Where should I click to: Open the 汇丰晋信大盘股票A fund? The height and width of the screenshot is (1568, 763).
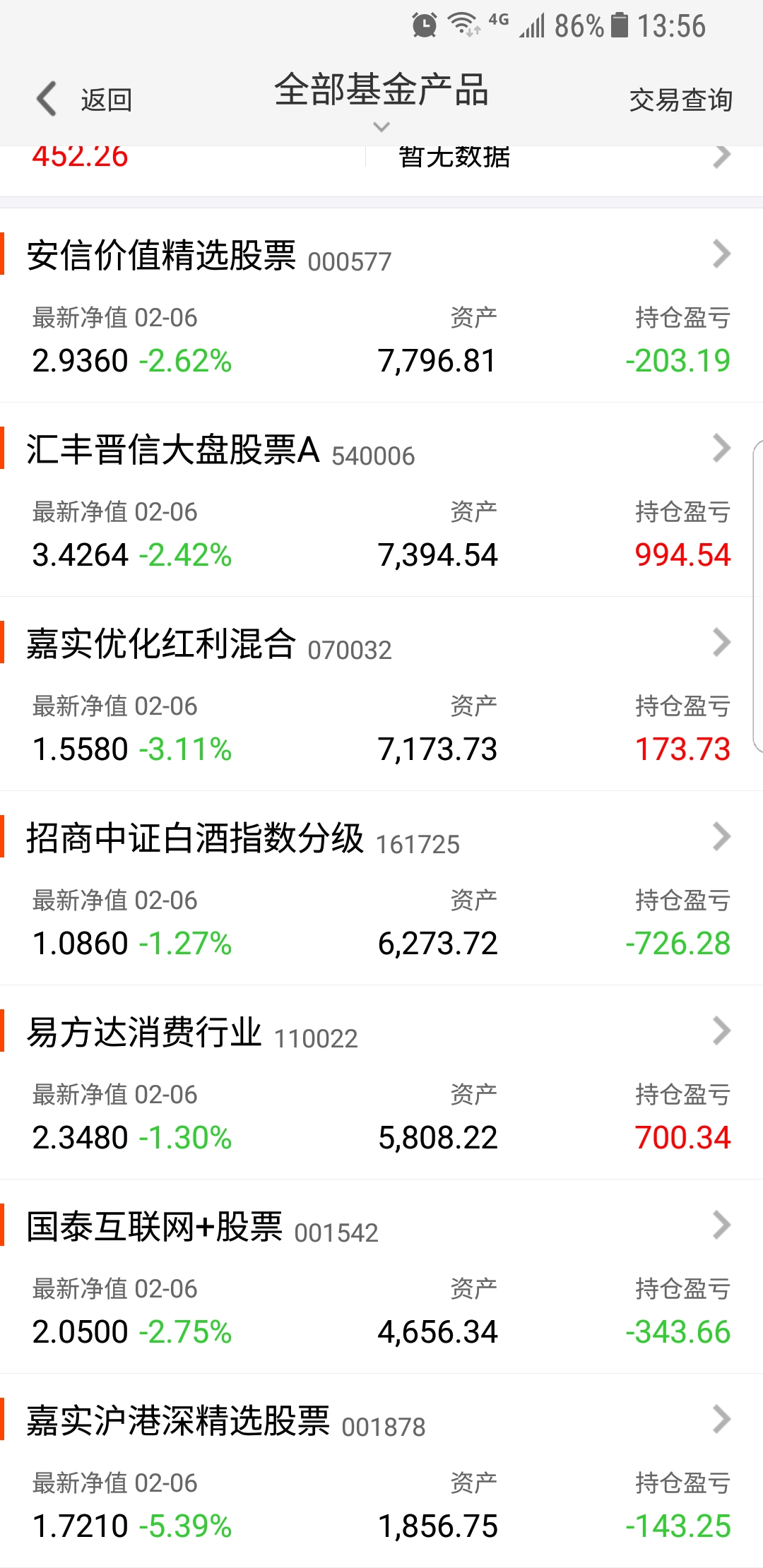(381, 499)
